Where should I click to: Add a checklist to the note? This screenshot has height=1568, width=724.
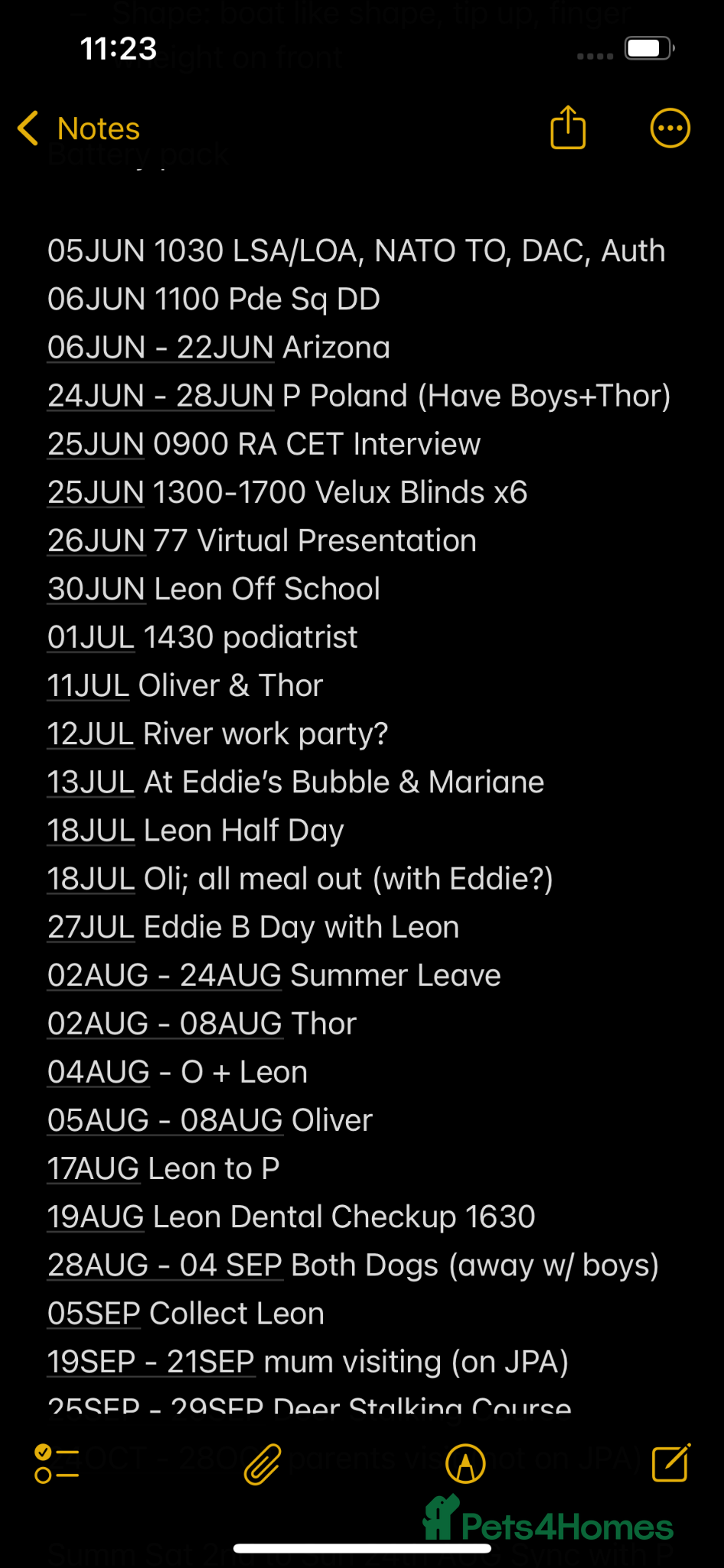pyautogui.click(x=57, y=1463)
